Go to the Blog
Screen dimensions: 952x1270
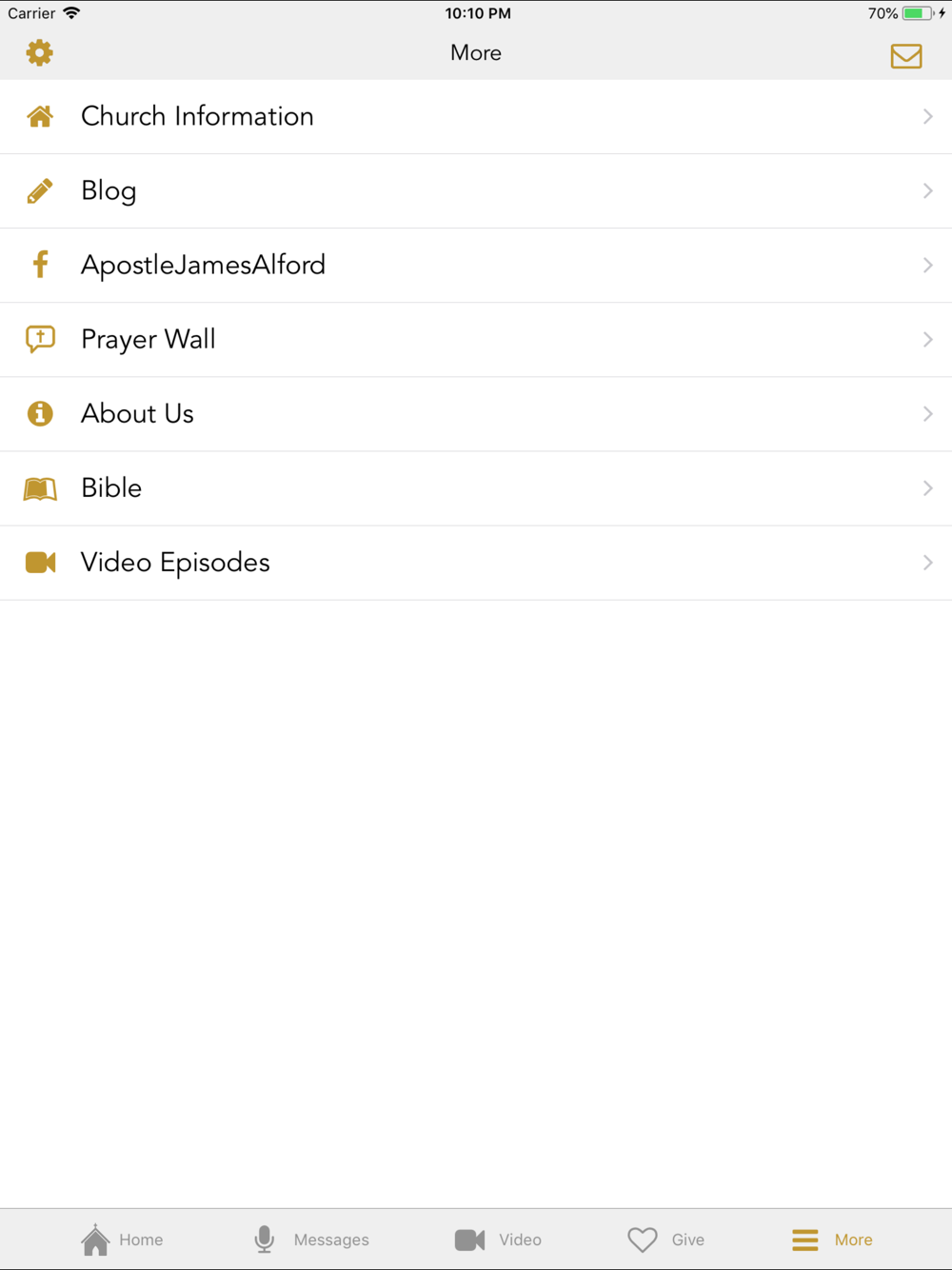coord(476,190)
